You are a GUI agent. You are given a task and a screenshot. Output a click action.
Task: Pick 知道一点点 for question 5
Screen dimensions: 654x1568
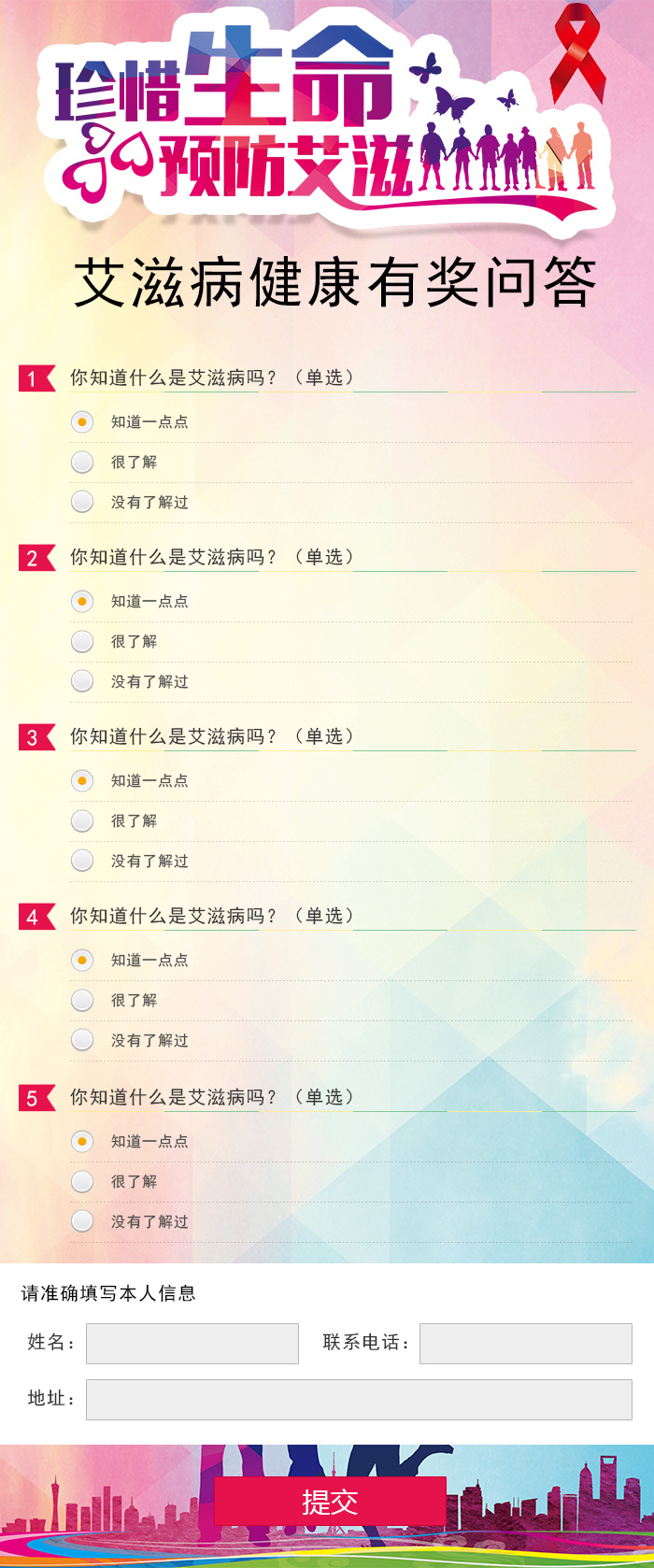point(82,1141)
